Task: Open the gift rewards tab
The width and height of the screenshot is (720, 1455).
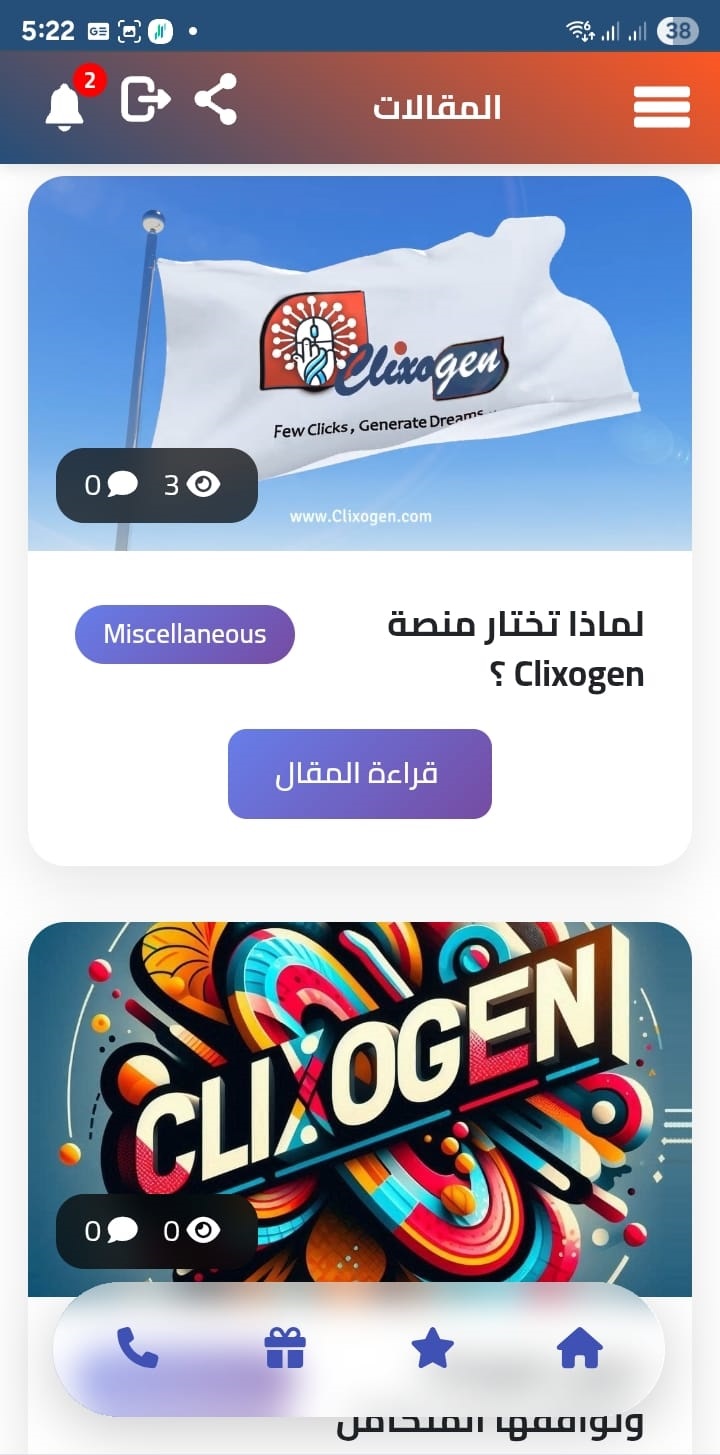Action: coord(285,1349)
